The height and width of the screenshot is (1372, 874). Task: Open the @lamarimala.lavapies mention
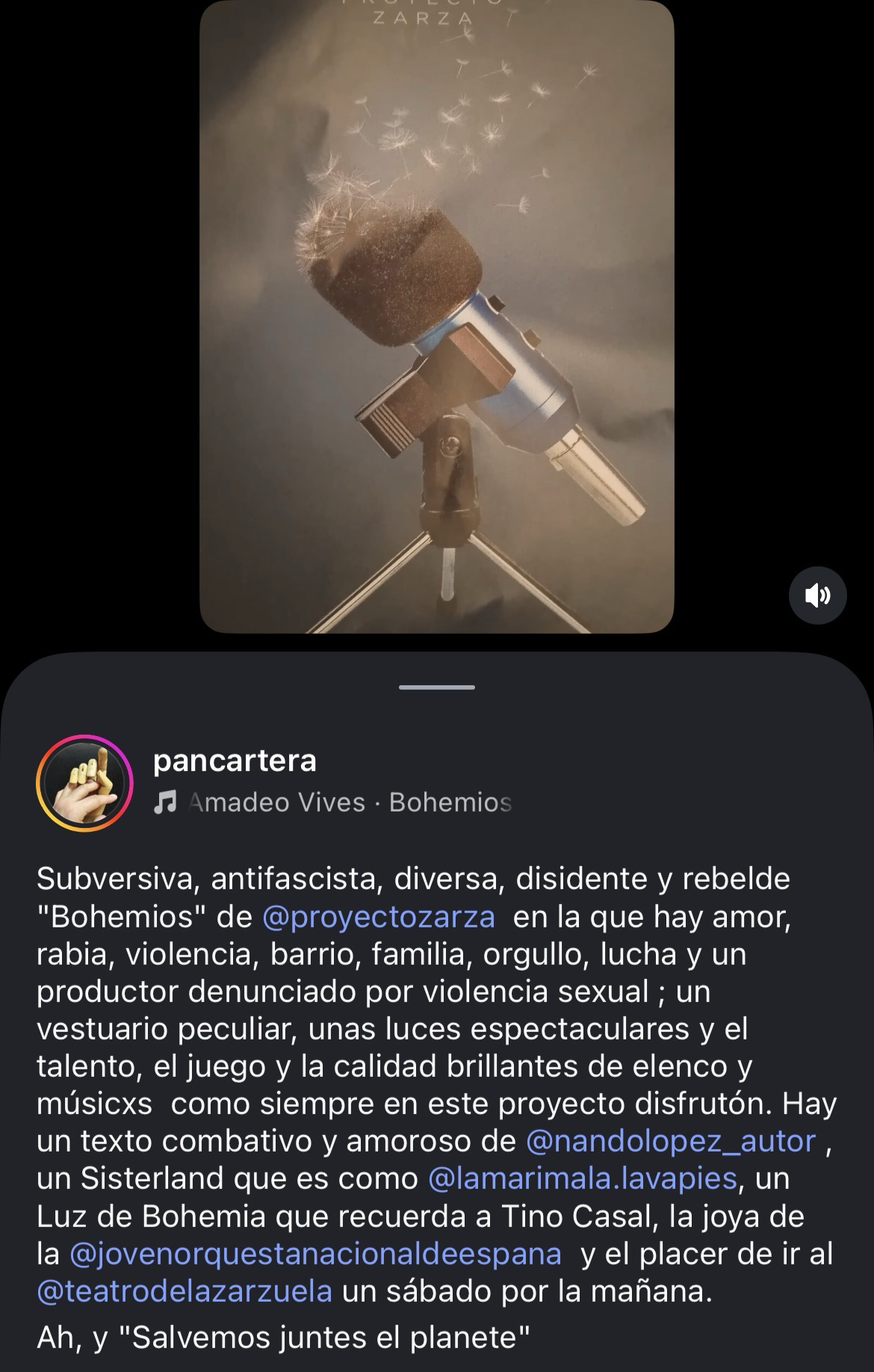[583, 1178]
